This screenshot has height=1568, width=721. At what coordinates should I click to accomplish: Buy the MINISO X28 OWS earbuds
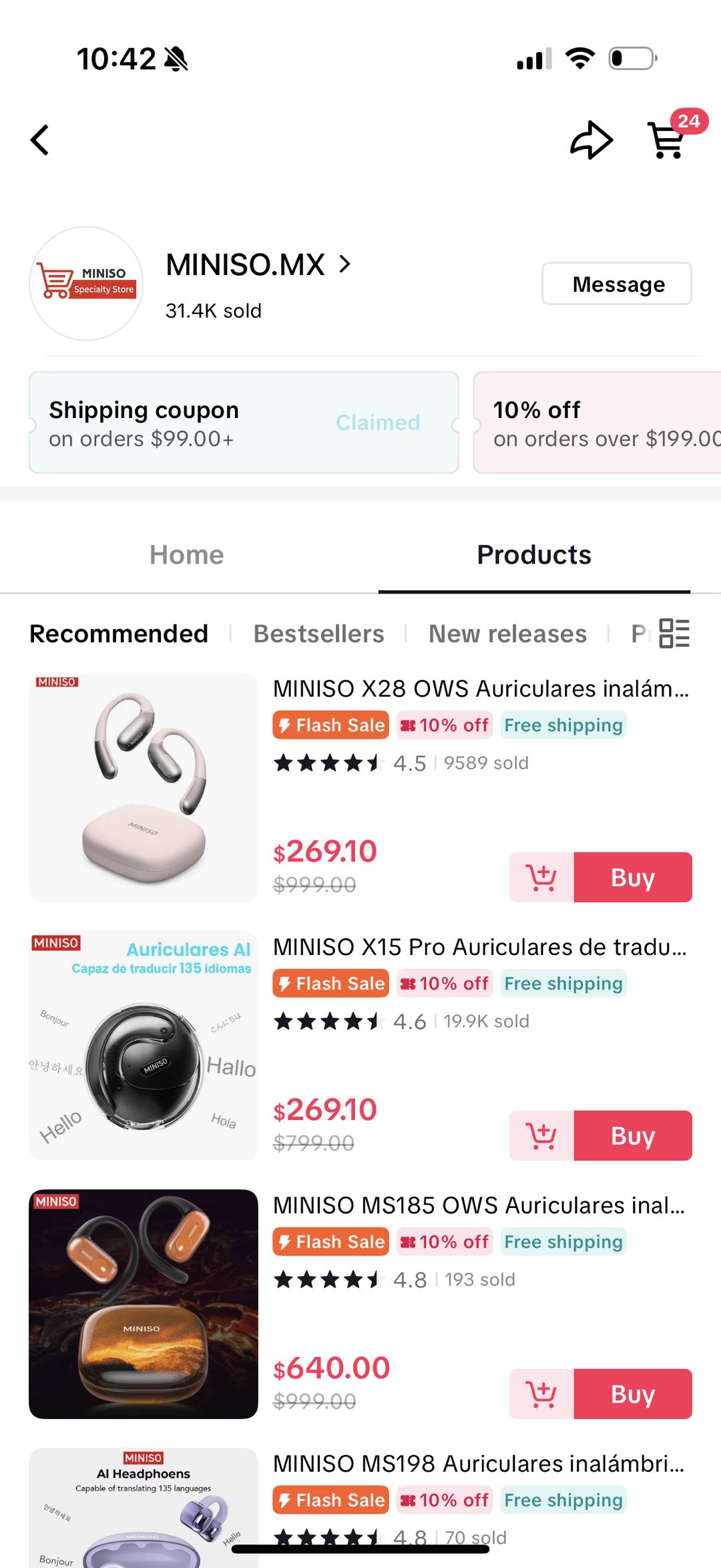(633, 877)
